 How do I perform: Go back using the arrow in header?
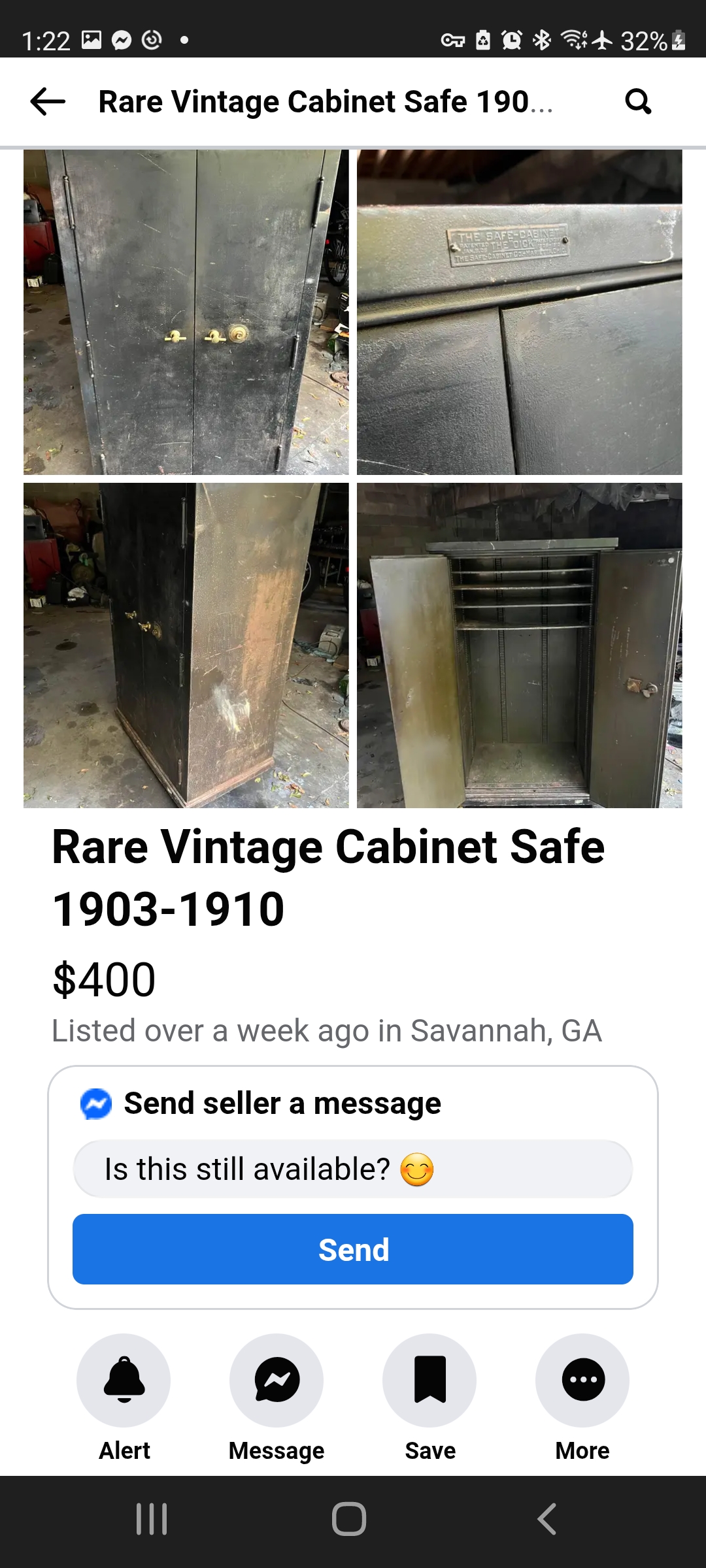[48, 102]
